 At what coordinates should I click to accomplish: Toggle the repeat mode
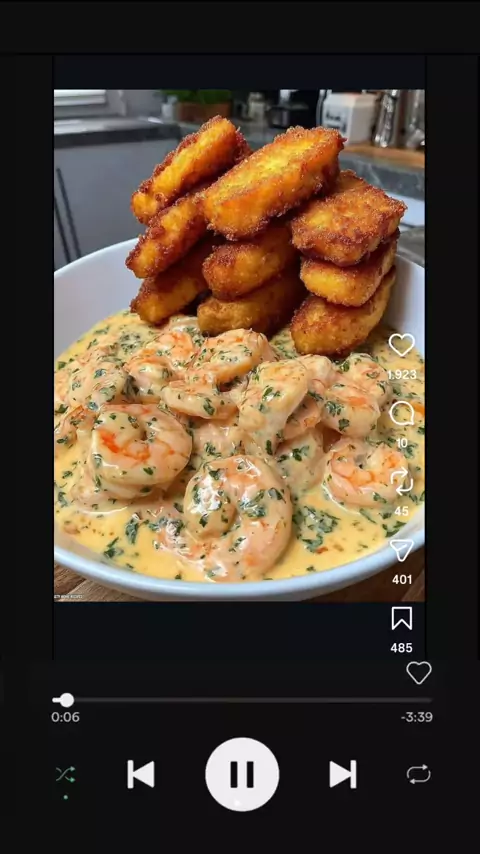[418, 774]
